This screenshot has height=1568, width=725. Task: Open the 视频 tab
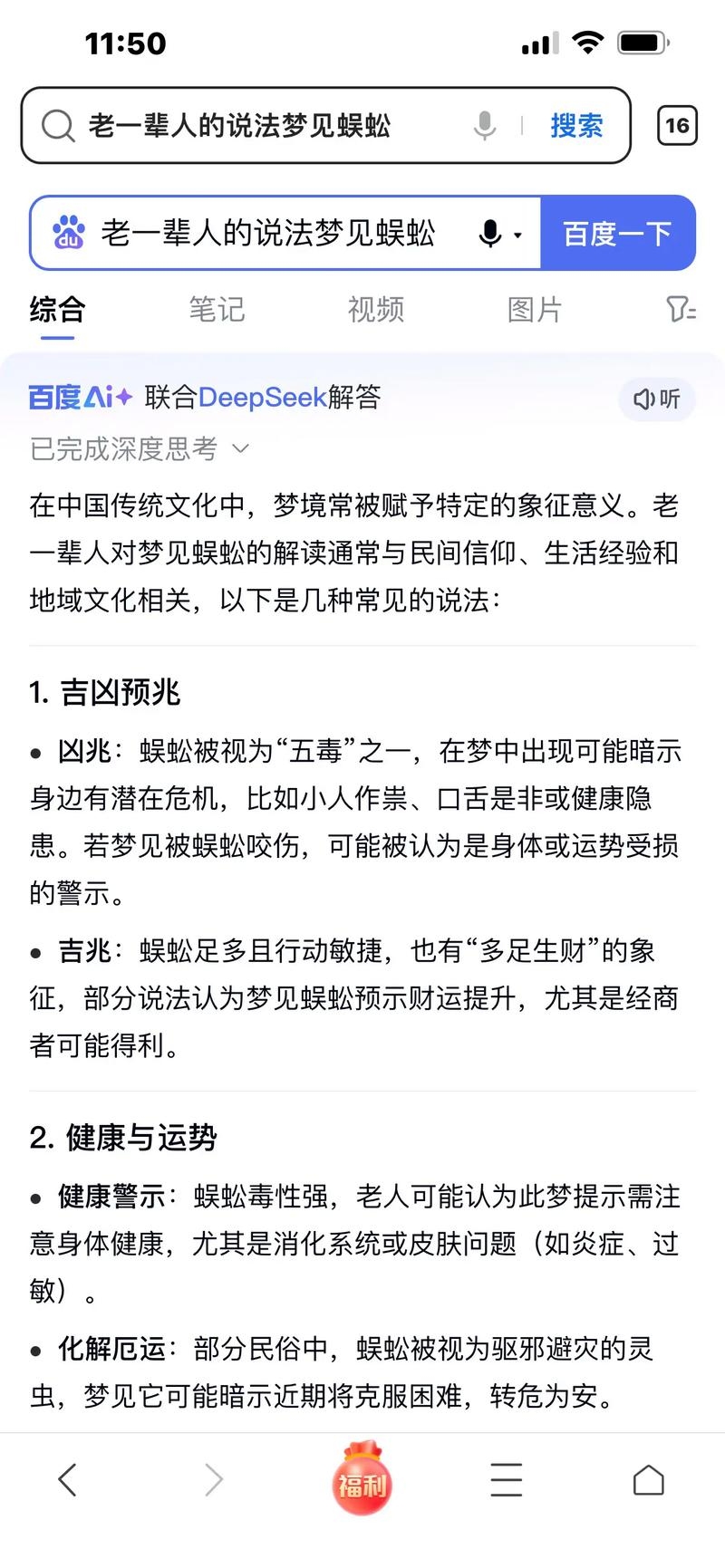click(375, 310)
